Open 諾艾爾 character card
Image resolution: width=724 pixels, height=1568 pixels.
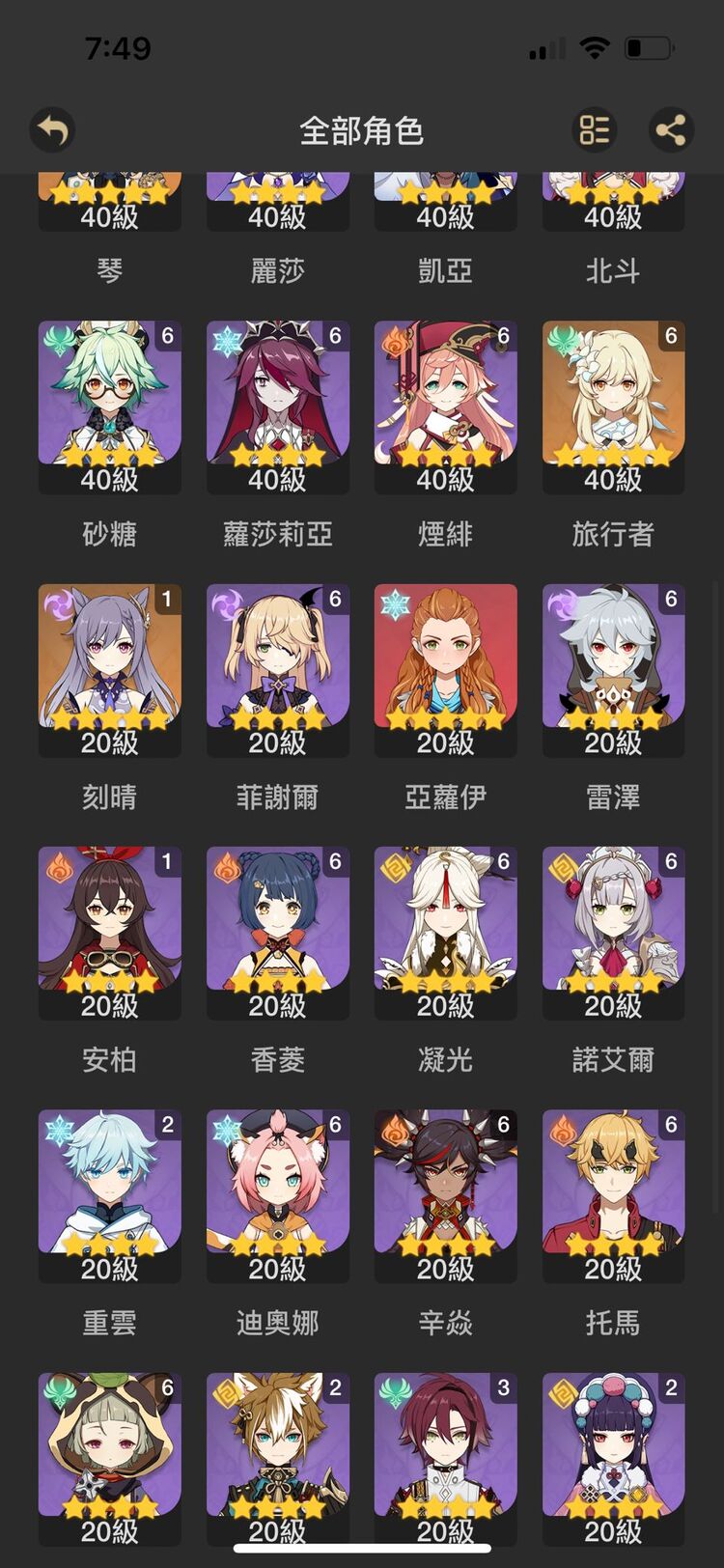pos(613,931)
